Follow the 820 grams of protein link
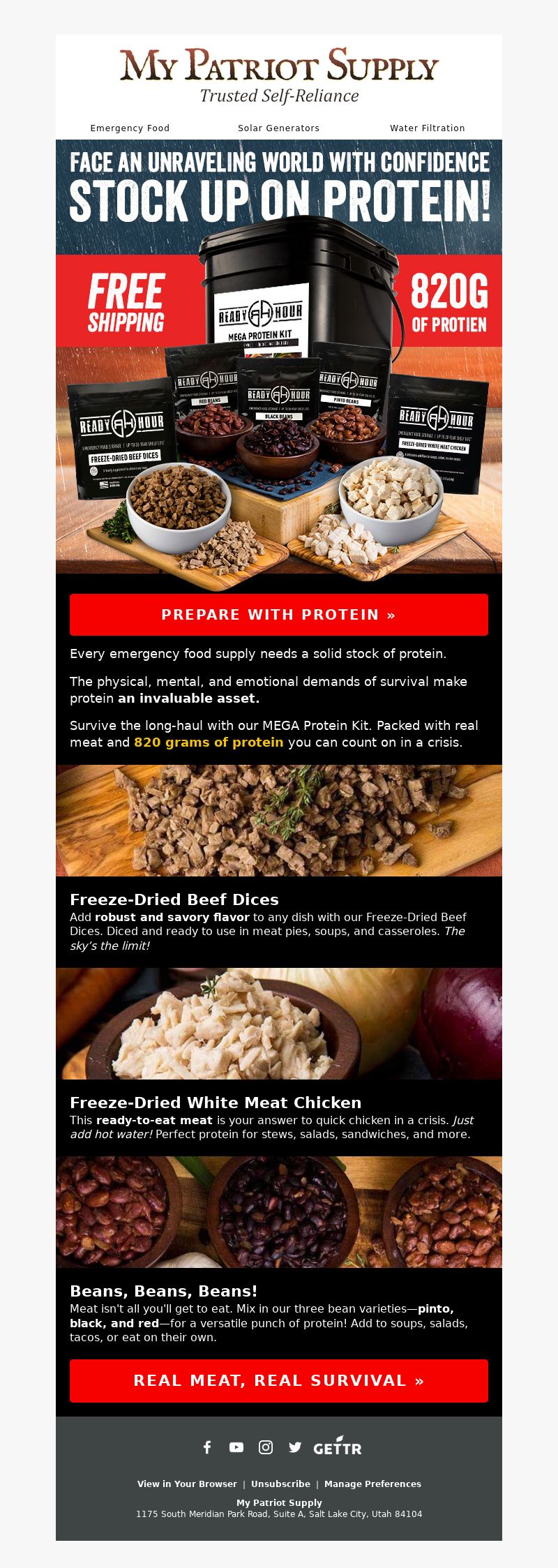This screenshot has width=558, height=1568. point(209,742)
